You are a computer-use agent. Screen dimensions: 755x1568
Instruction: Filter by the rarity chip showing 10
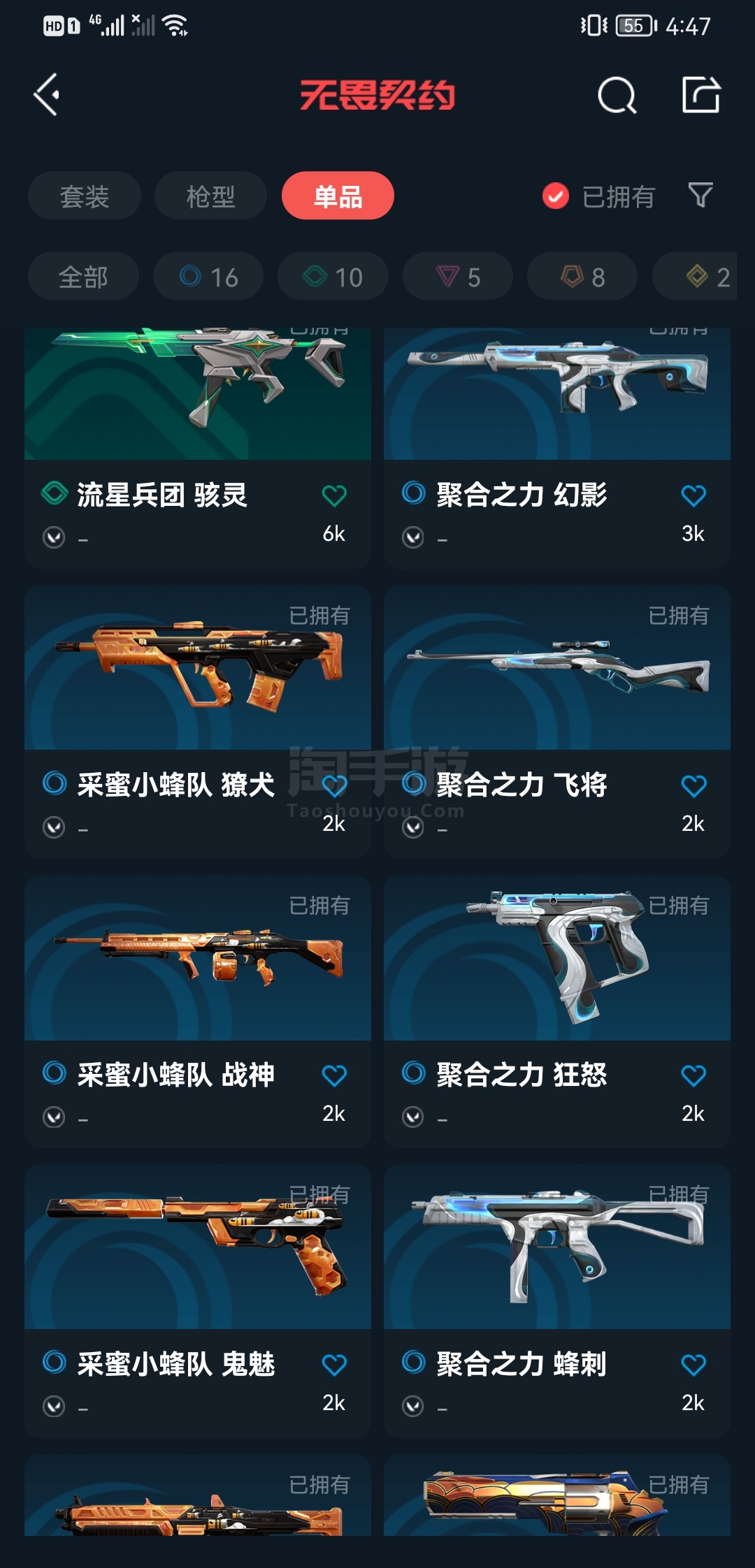coord(333,277)
